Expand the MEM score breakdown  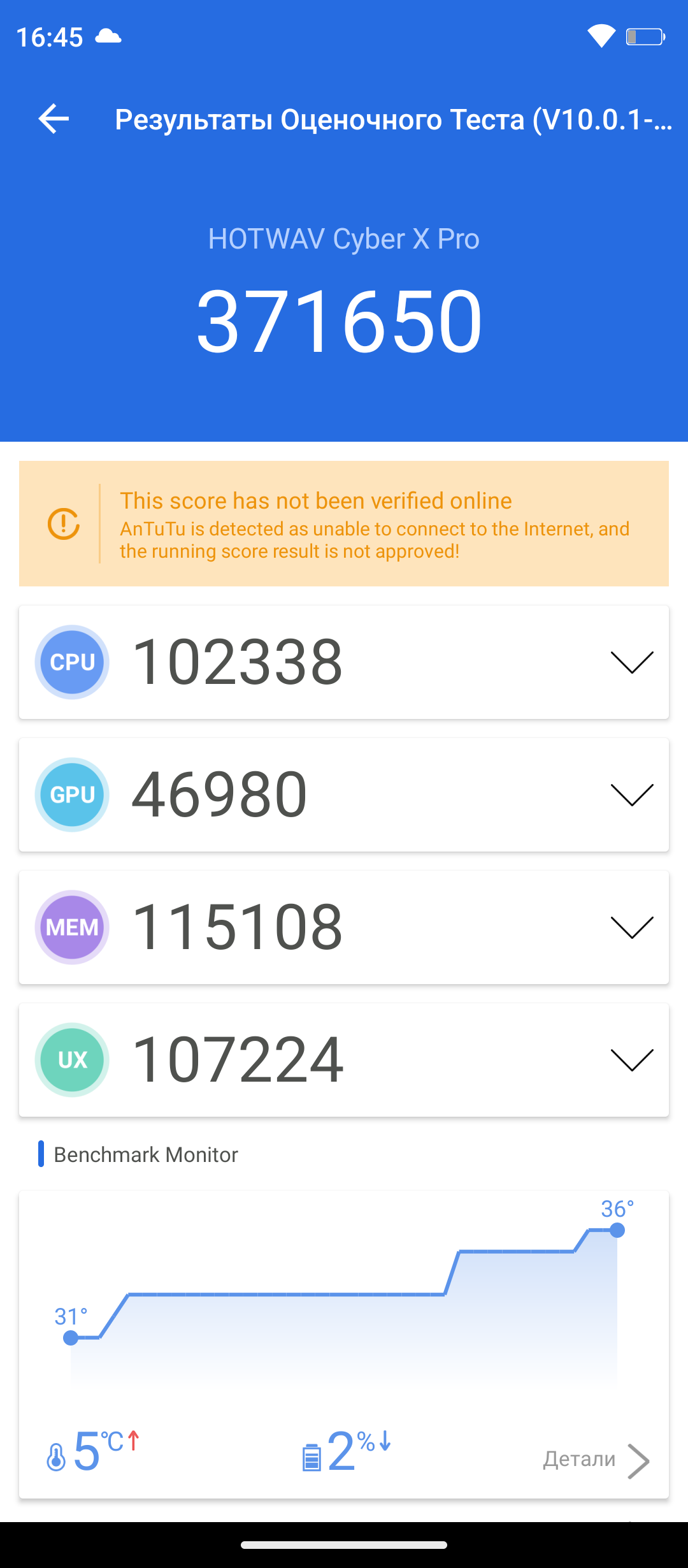[x=631, y=927]
